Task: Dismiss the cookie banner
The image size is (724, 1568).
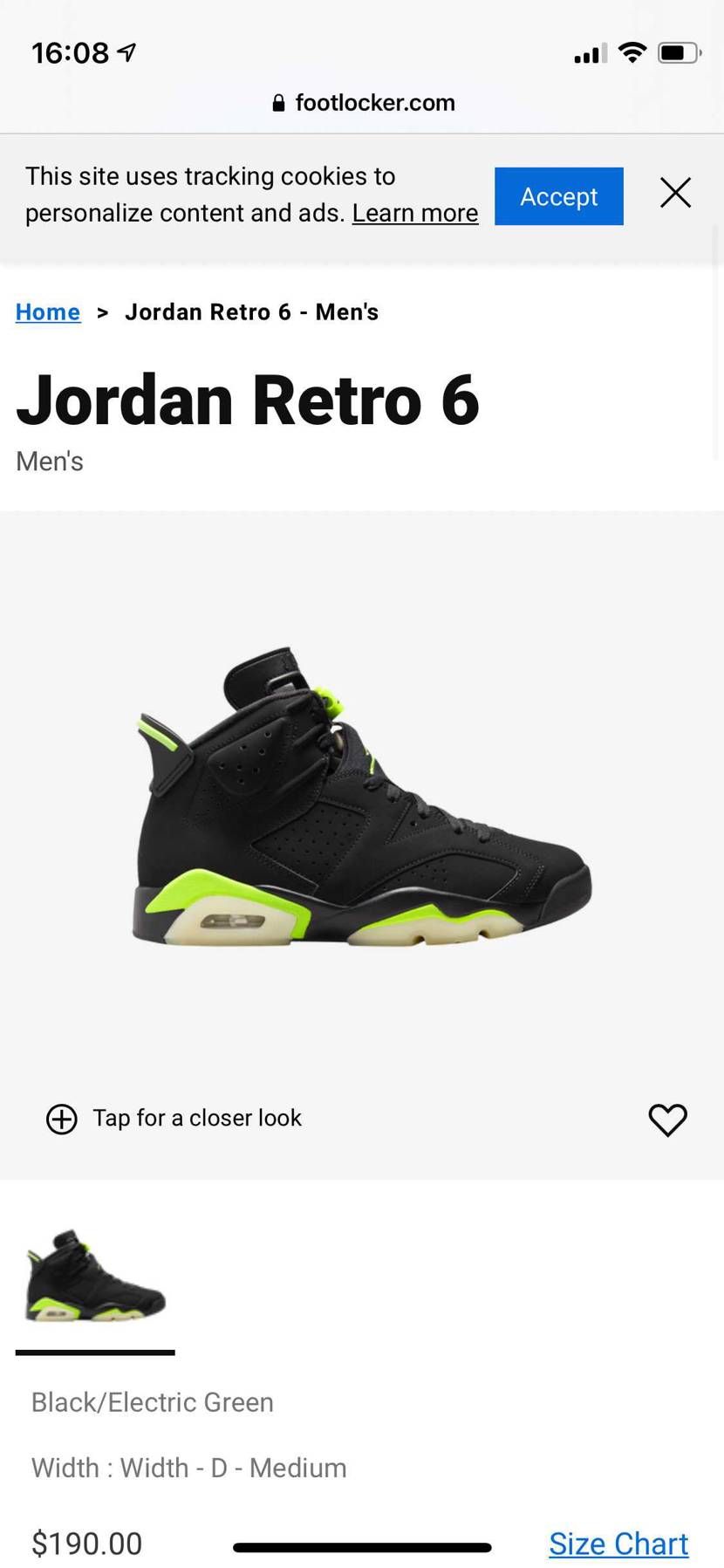Action: click(675, 193)
